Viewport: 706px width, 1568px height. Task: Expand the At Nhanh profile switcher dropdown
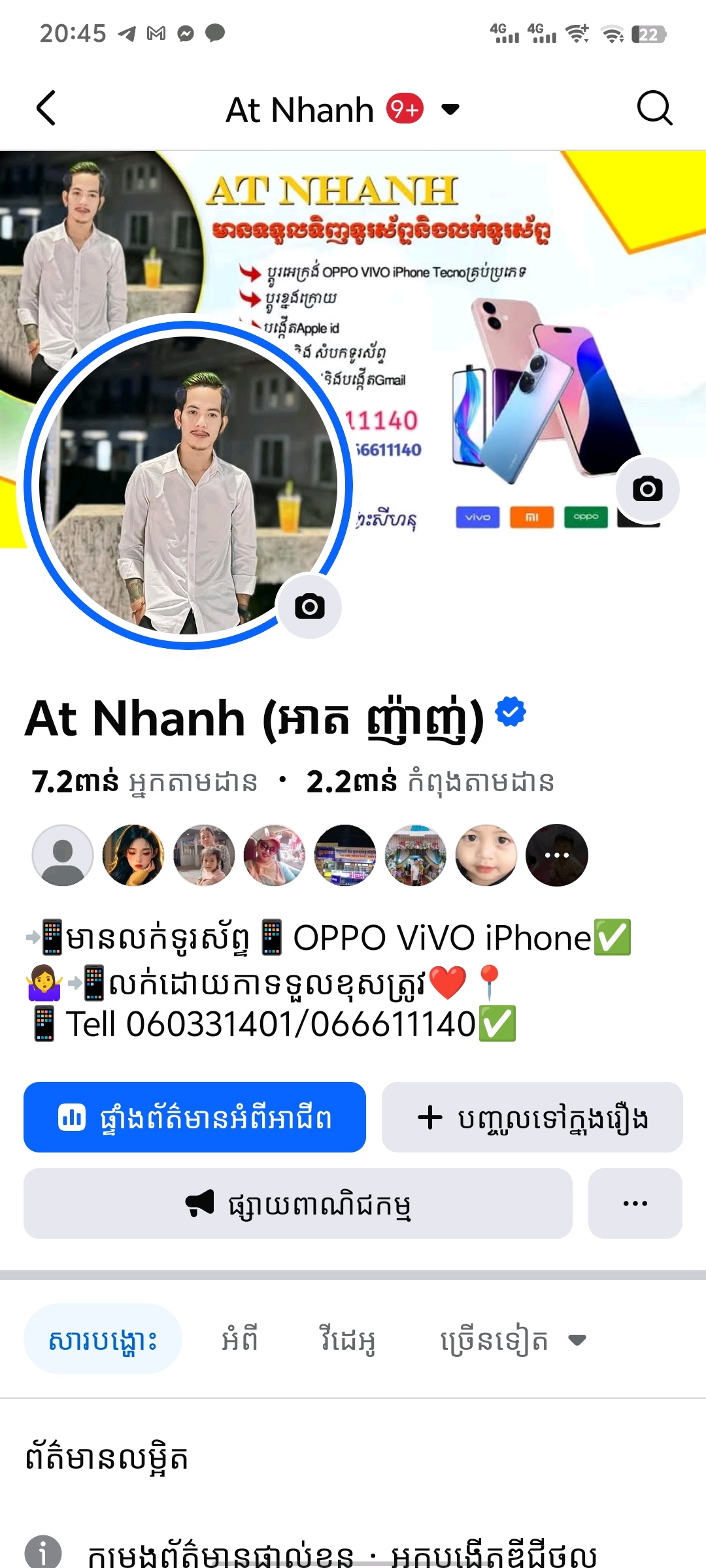450,109
